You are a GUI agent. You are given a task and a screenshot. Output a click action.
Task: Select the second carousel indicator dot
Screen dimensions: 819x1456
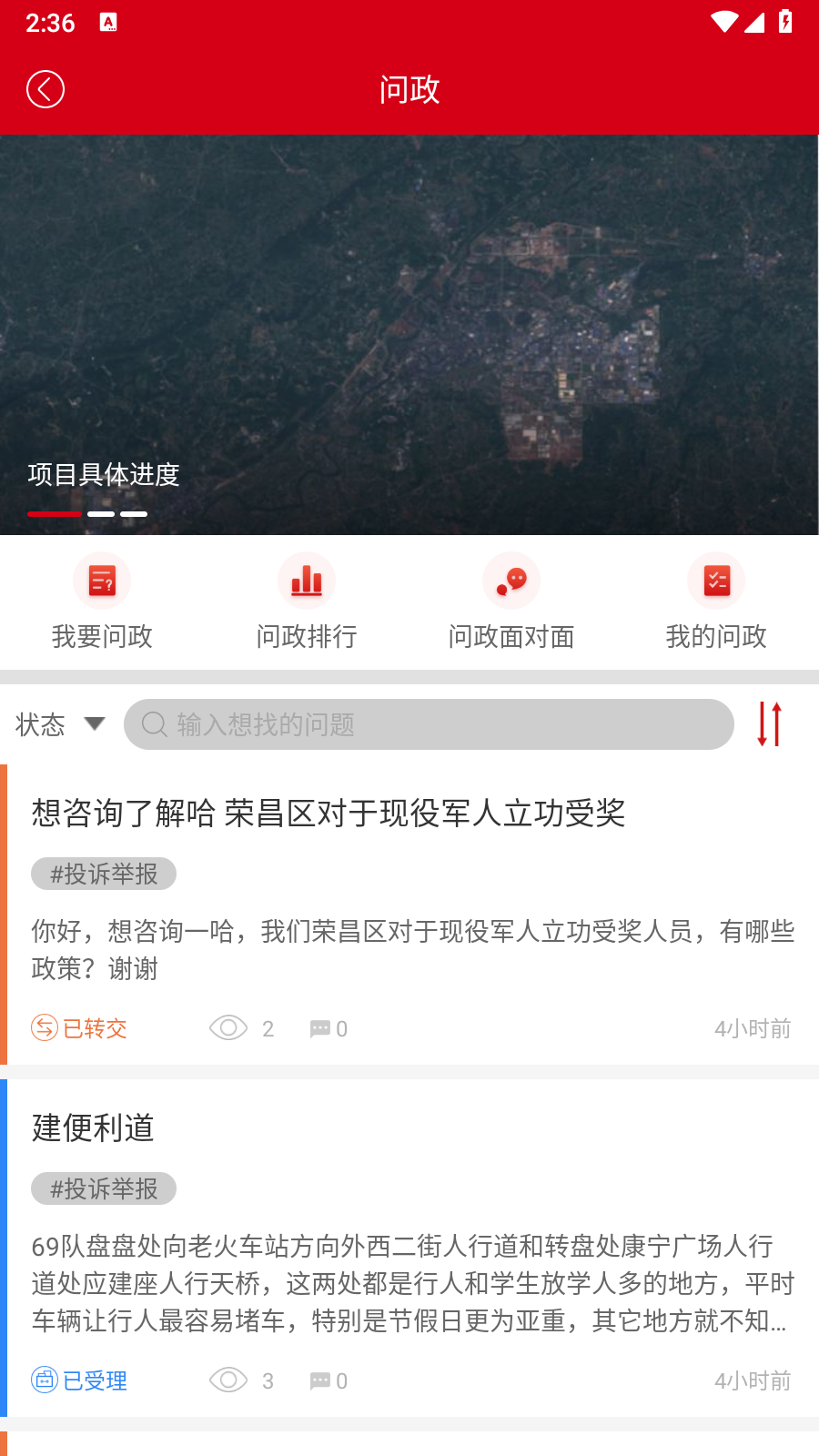tap(102, 513)
